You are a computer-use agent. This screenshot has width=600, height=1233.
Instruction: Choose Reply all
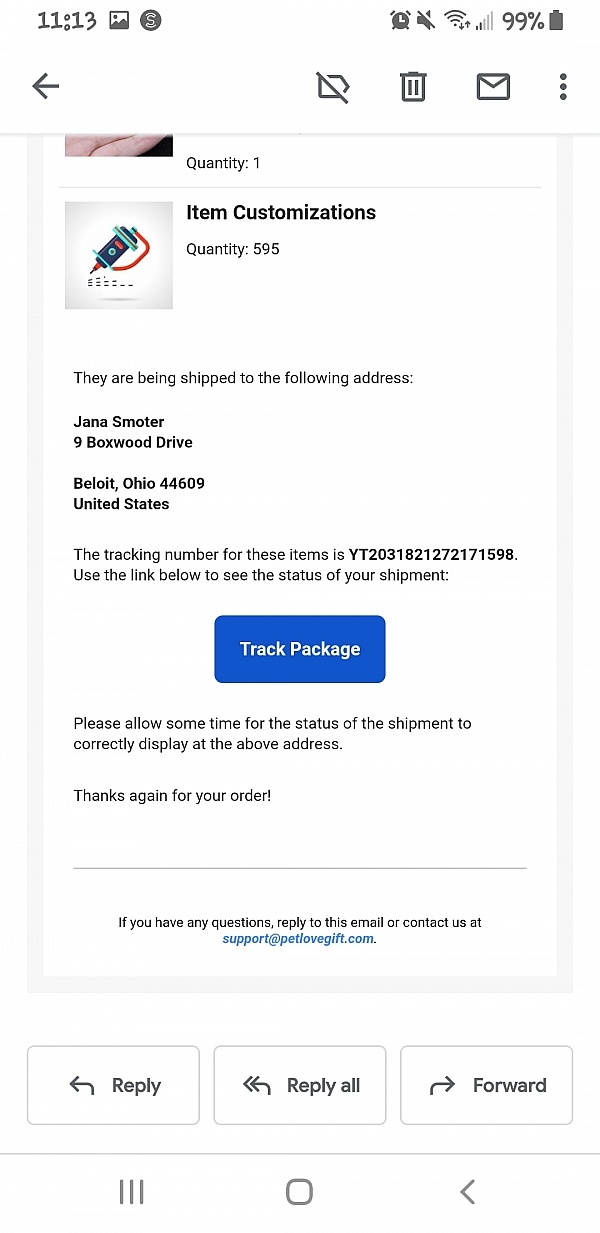pyautogui.click(x=300, y=1085)
